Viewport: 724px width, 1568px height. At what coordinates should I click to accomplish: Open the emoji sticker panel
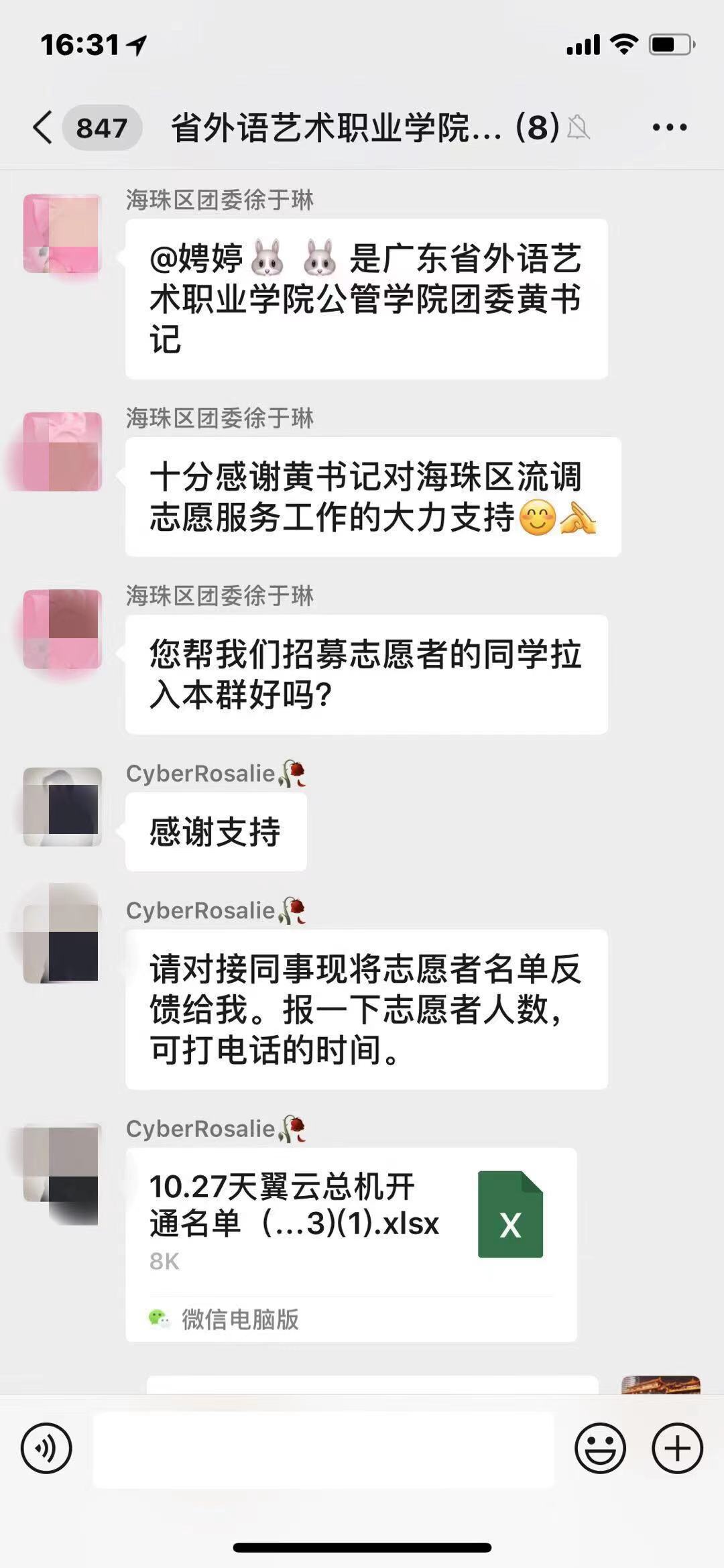(x=600, y=1448)
